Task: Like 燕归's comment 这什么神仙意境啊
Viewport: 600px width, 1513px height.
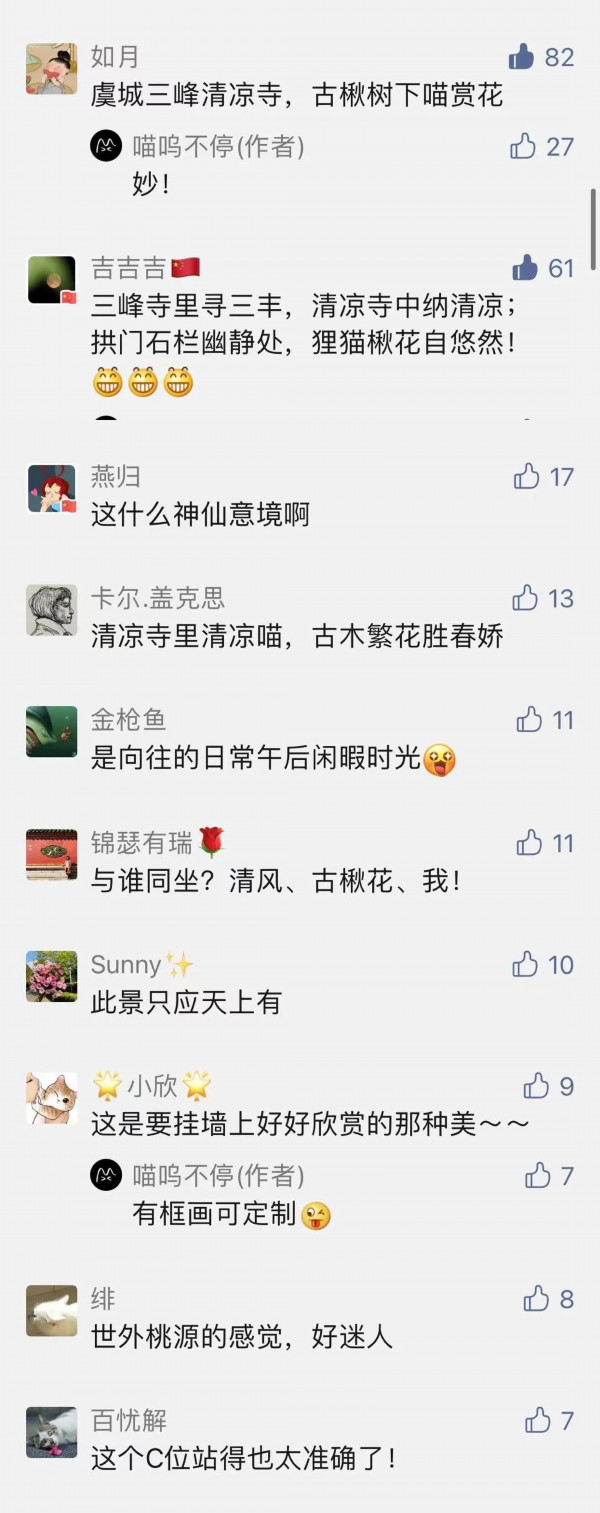Action: pyautogui.click(x=526, y=477)
